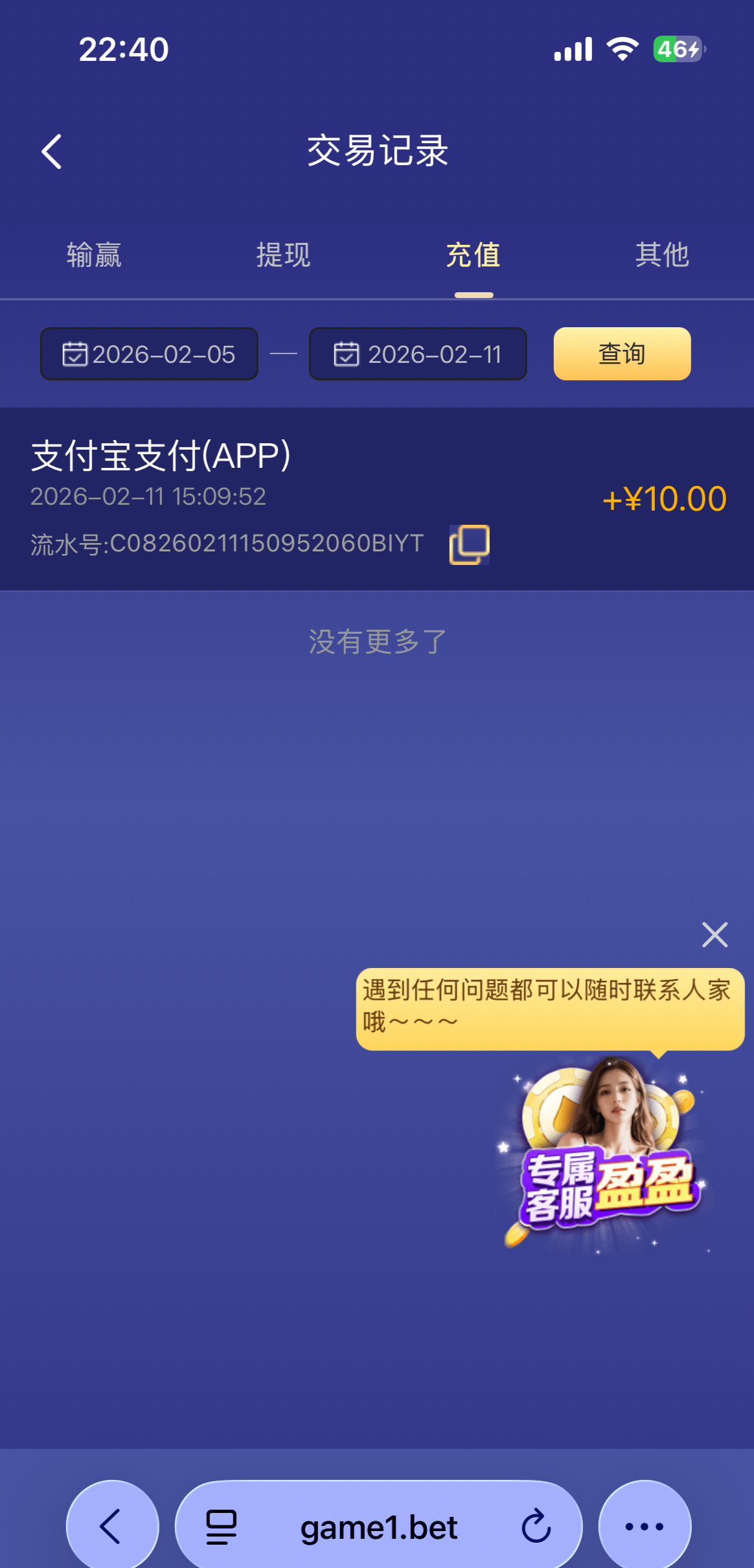
Task: Tap the 查询 button
Action: pyautogui.click(x=622, y=354)
